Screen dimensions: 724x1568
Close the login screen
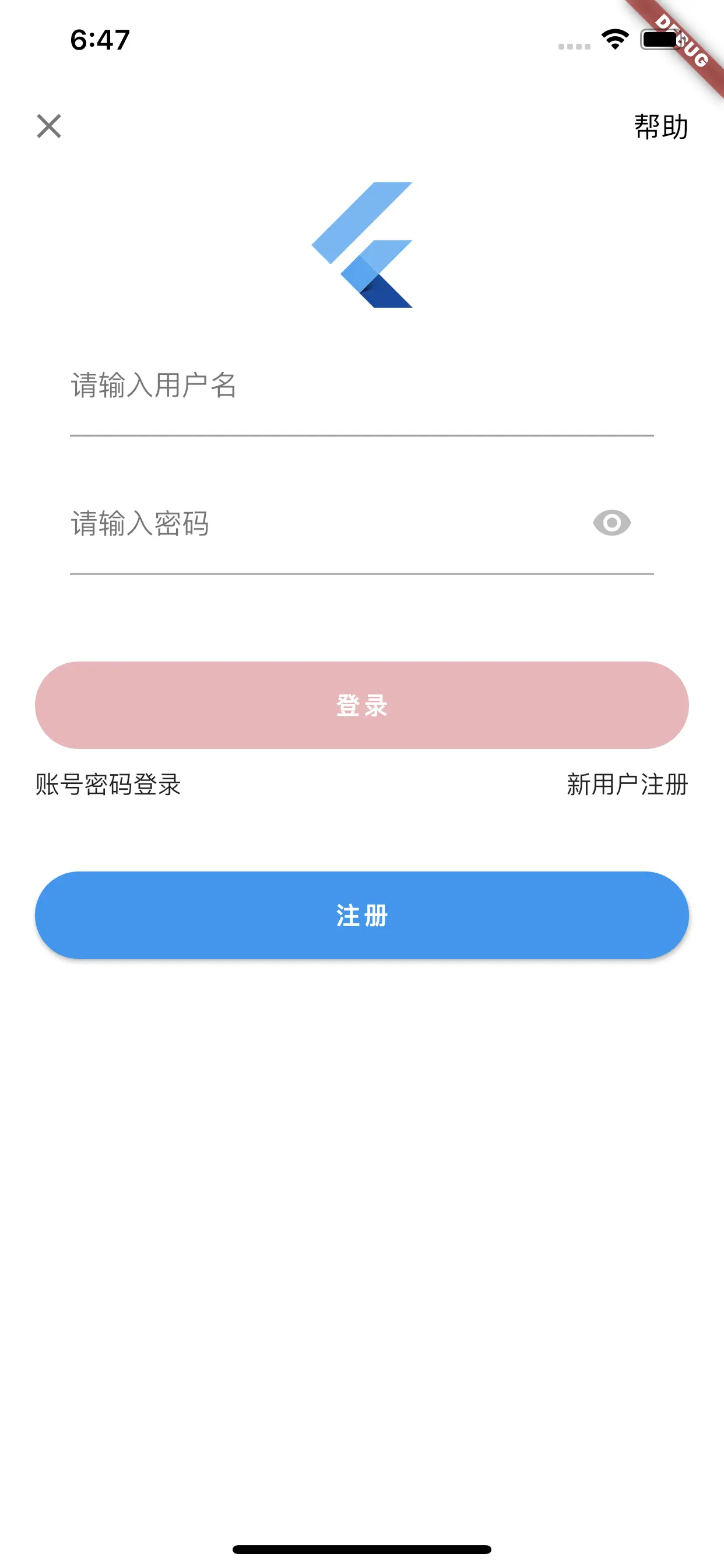tap(48, 126)
